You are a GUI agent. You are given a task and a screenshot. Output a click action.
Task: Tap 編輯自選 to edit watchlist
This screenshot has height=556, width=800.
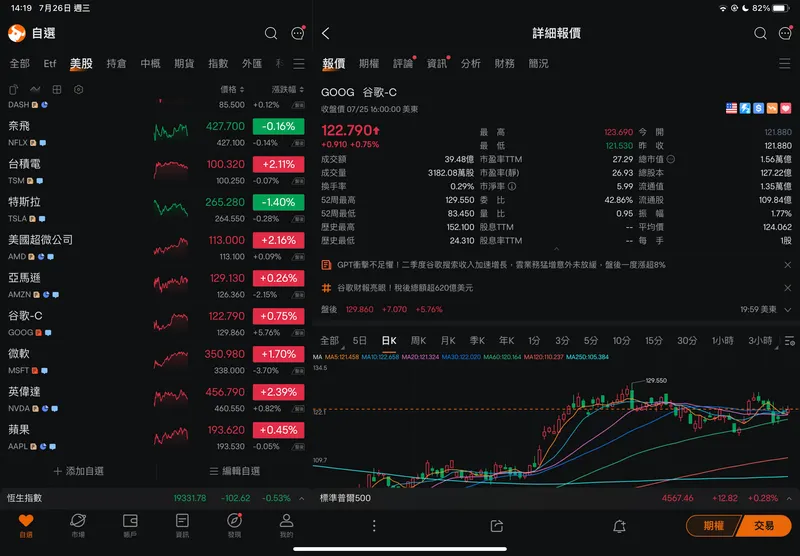click(234, 471)
